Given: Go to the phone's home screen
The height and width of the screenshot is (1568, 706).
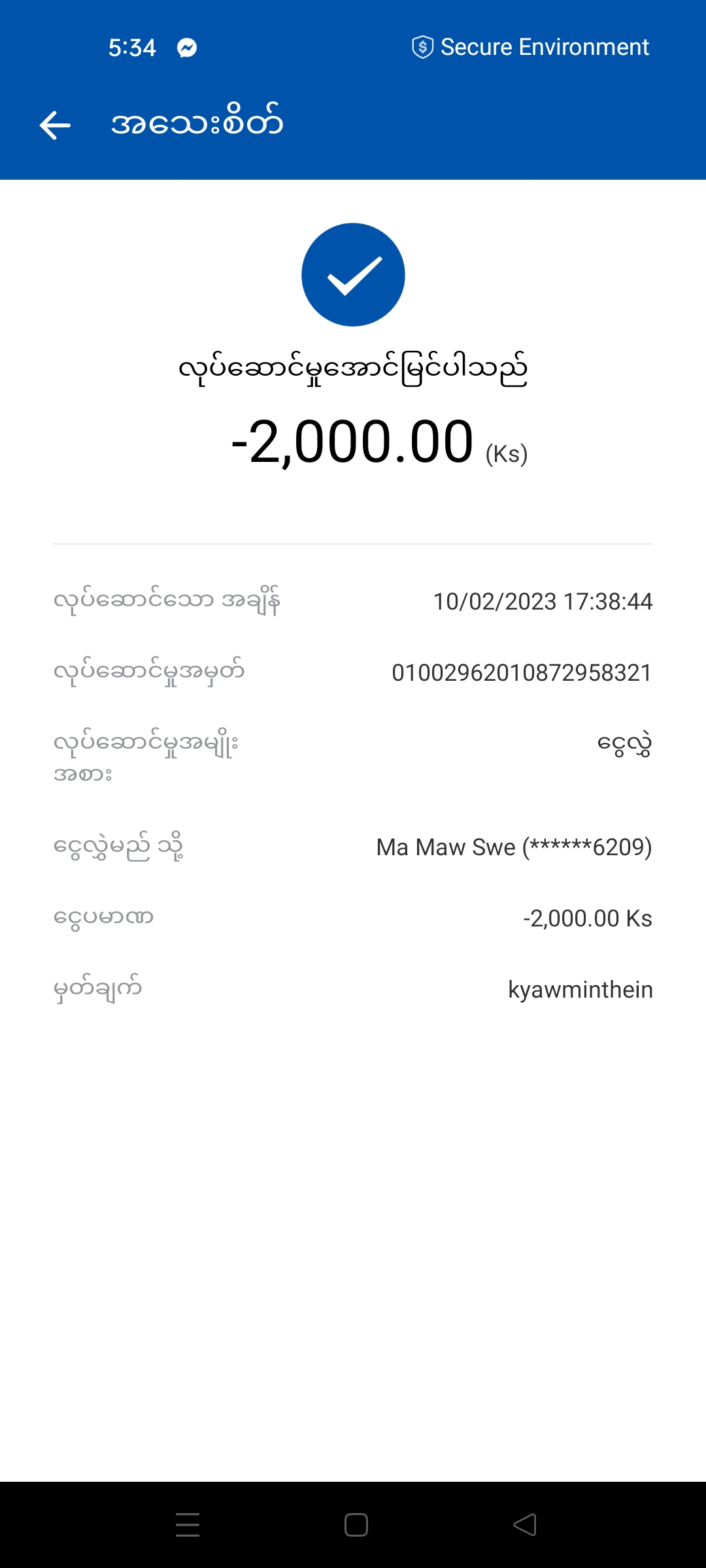Looking at the screenshot, I should coord(356,1525).
